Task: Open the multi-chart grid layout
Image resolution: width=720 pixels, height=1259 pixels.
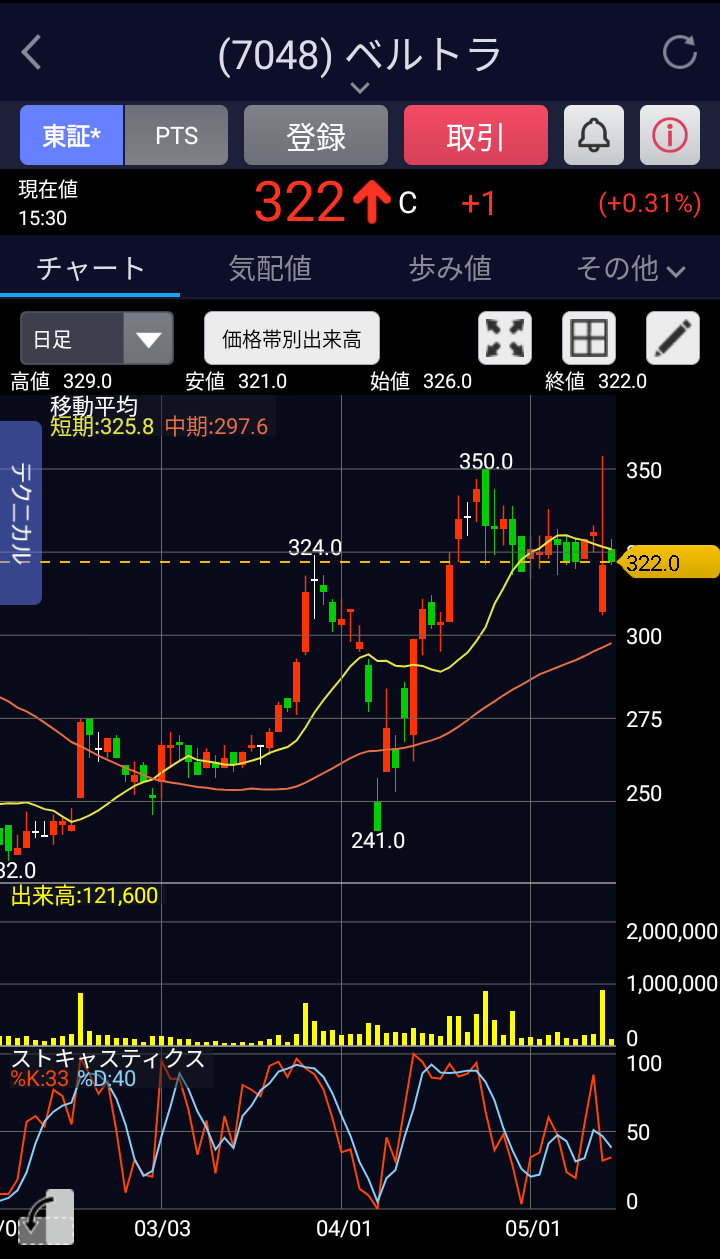Action: coord(588,339)
